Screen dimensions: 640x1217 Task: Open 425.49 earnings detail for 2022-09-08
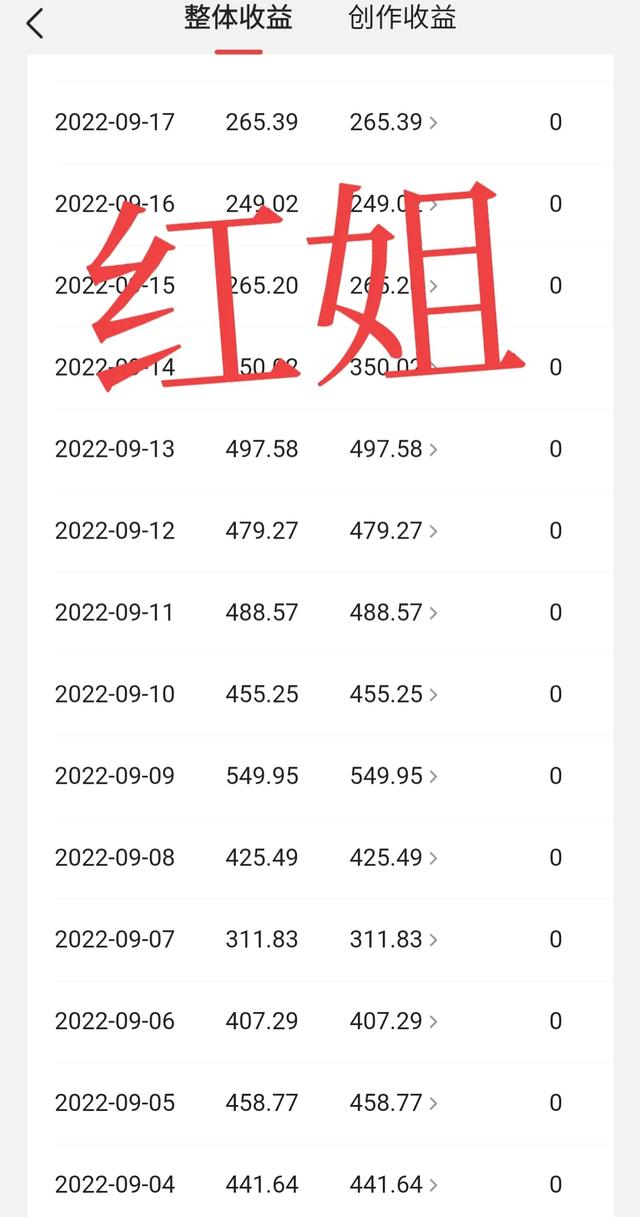(x=394, y=858)
